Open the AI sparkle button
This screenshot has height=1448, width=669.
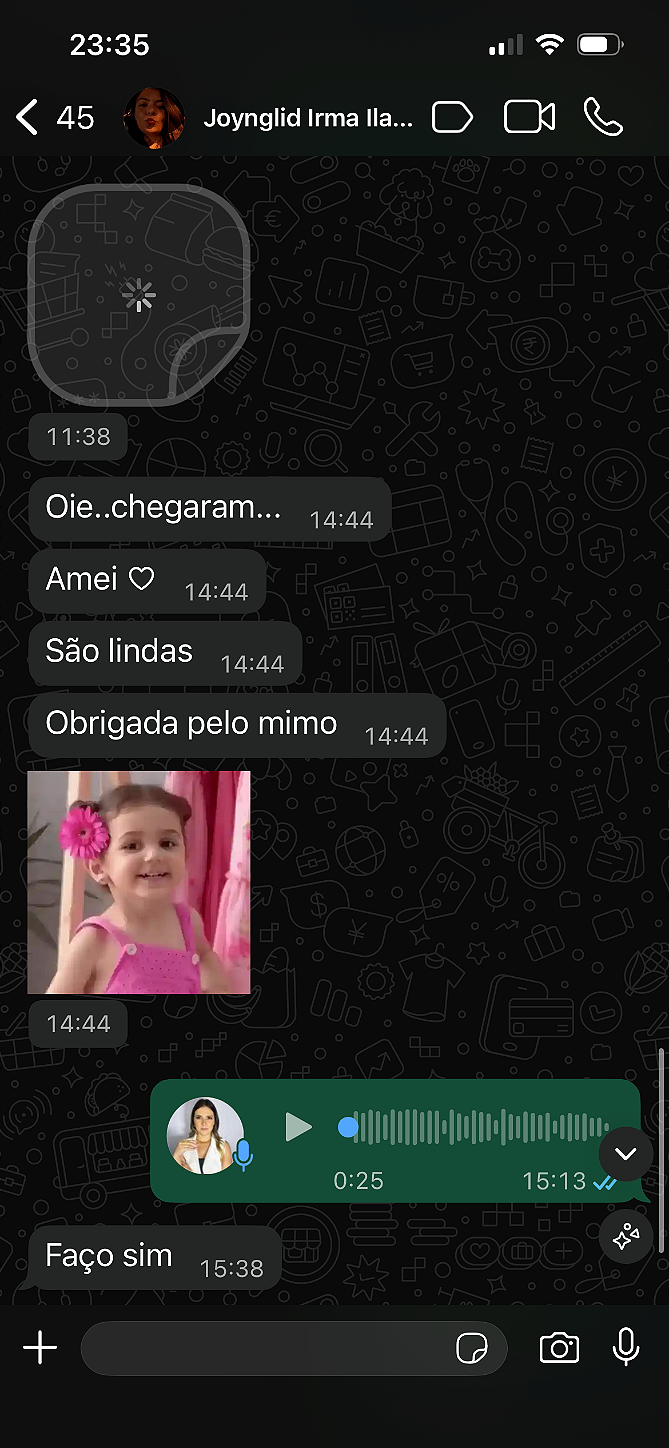(x=626, y=1237)
